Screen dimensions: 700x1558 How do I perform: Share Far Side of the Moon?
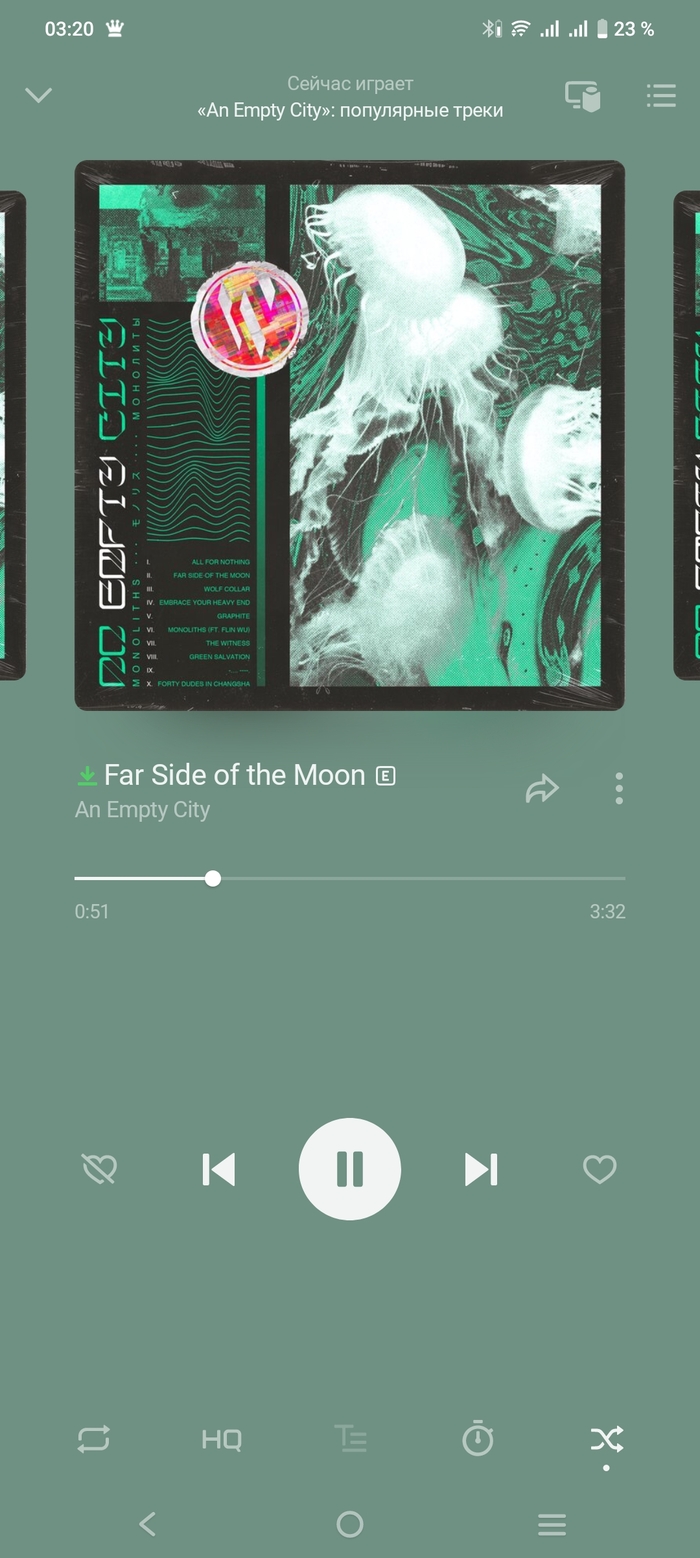[x=541, y=789]
